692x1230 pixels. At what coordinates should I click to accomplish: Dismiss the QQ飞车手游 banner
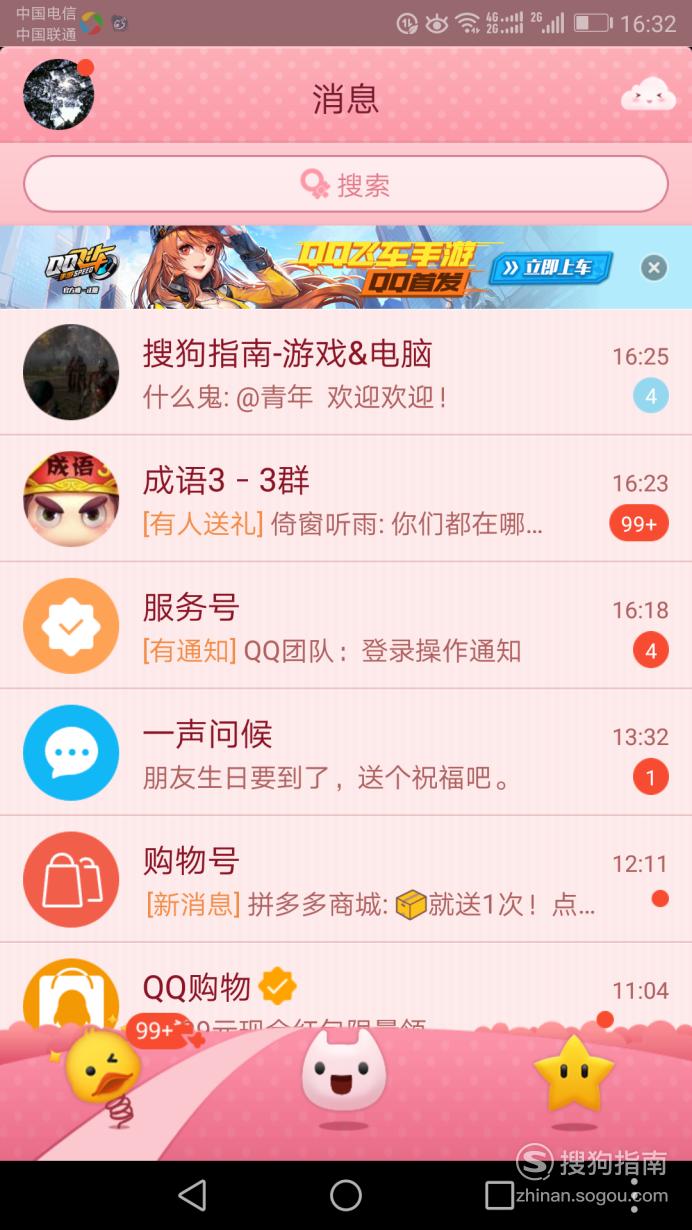(653, 267)
